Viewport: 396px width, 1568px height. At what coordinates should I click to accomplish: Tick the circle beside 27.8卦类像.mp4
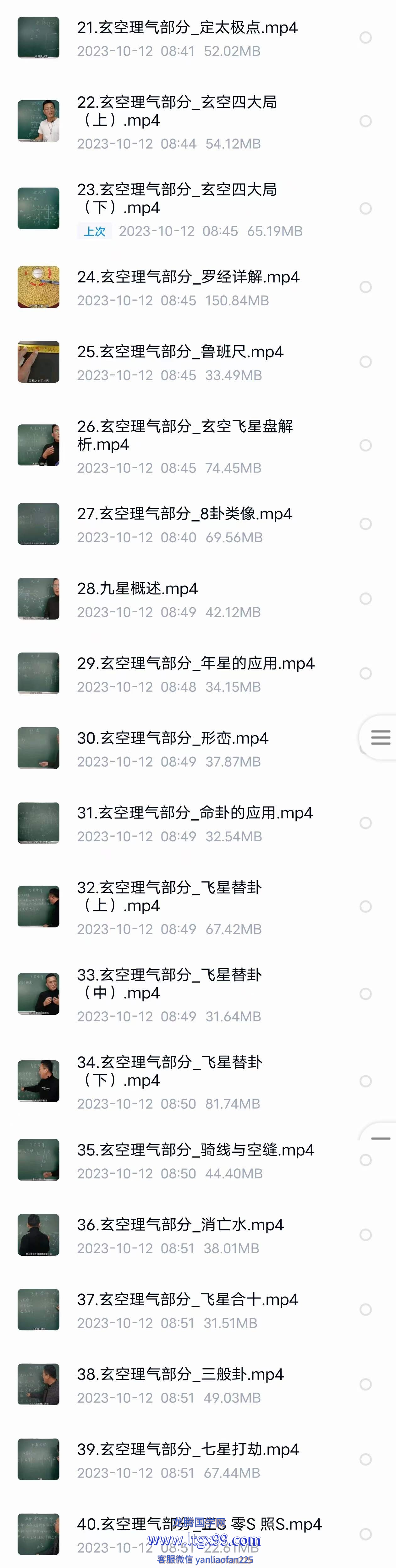click(x=366, y=524)
